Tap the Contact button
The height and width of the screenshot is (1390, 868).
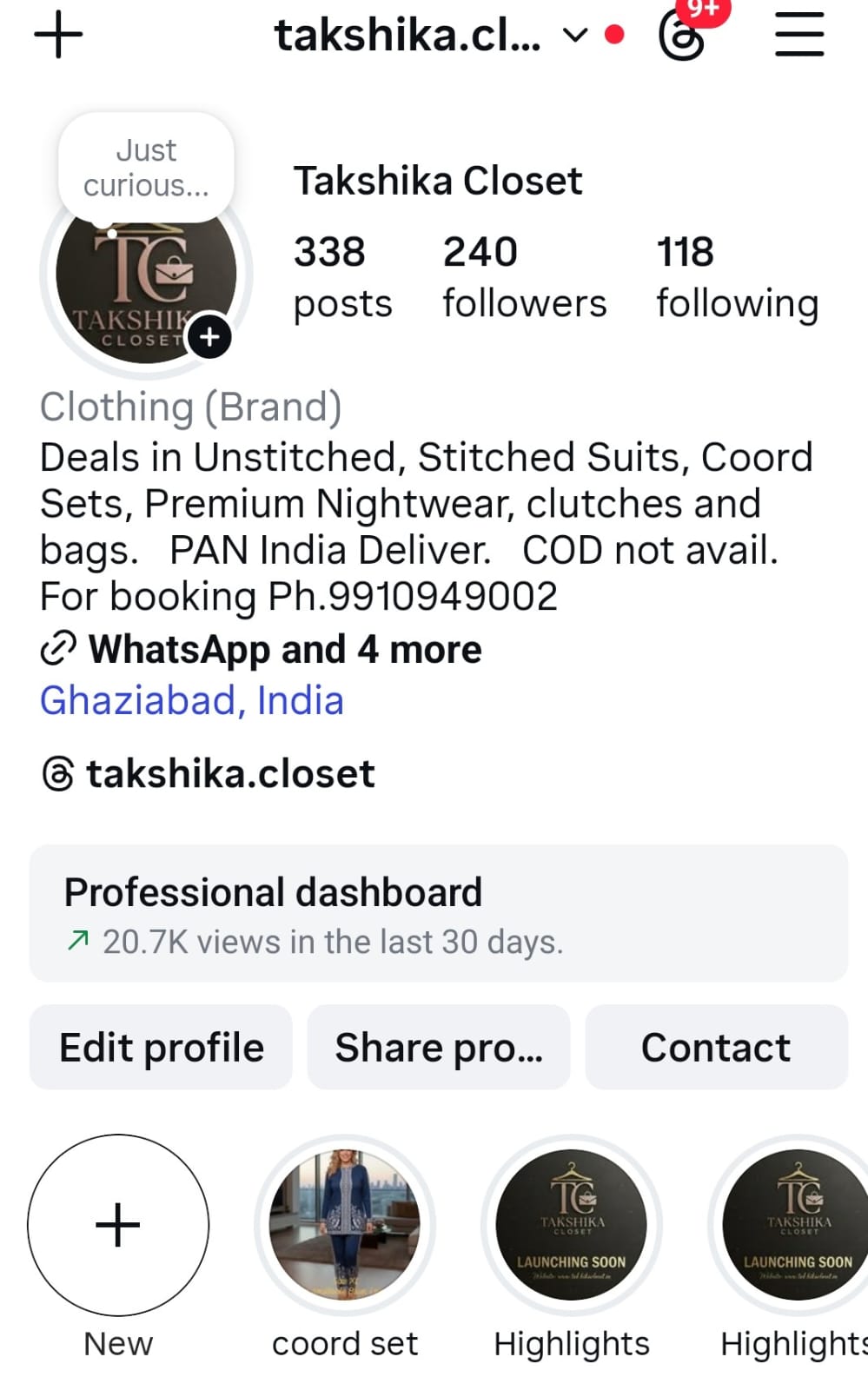716,1047
